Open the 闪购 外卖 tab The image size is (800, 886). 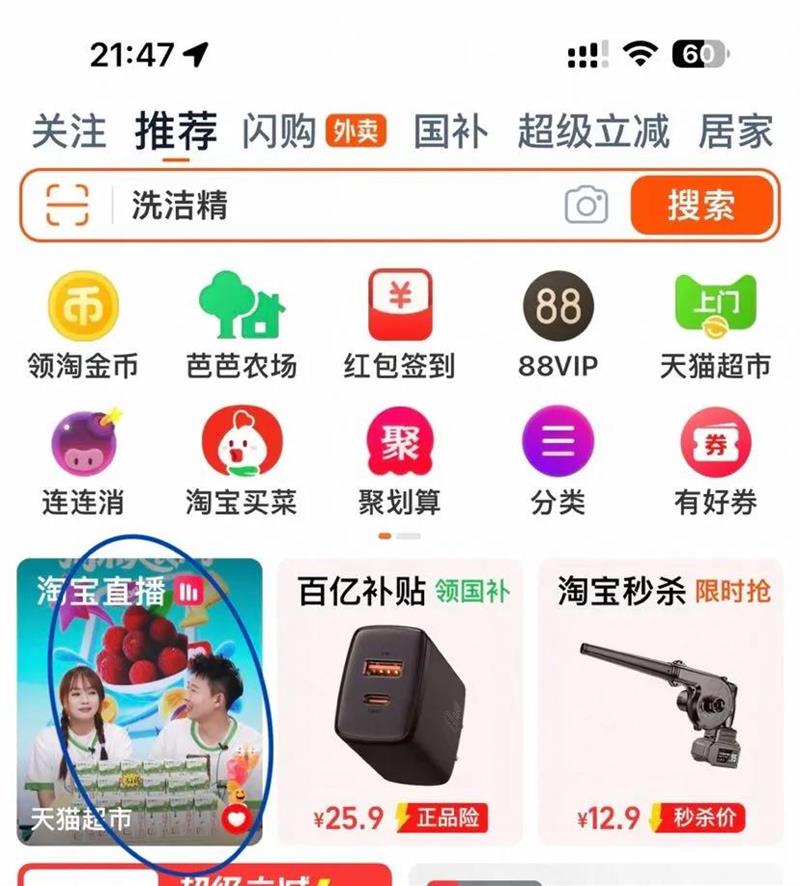pos(314,132)
